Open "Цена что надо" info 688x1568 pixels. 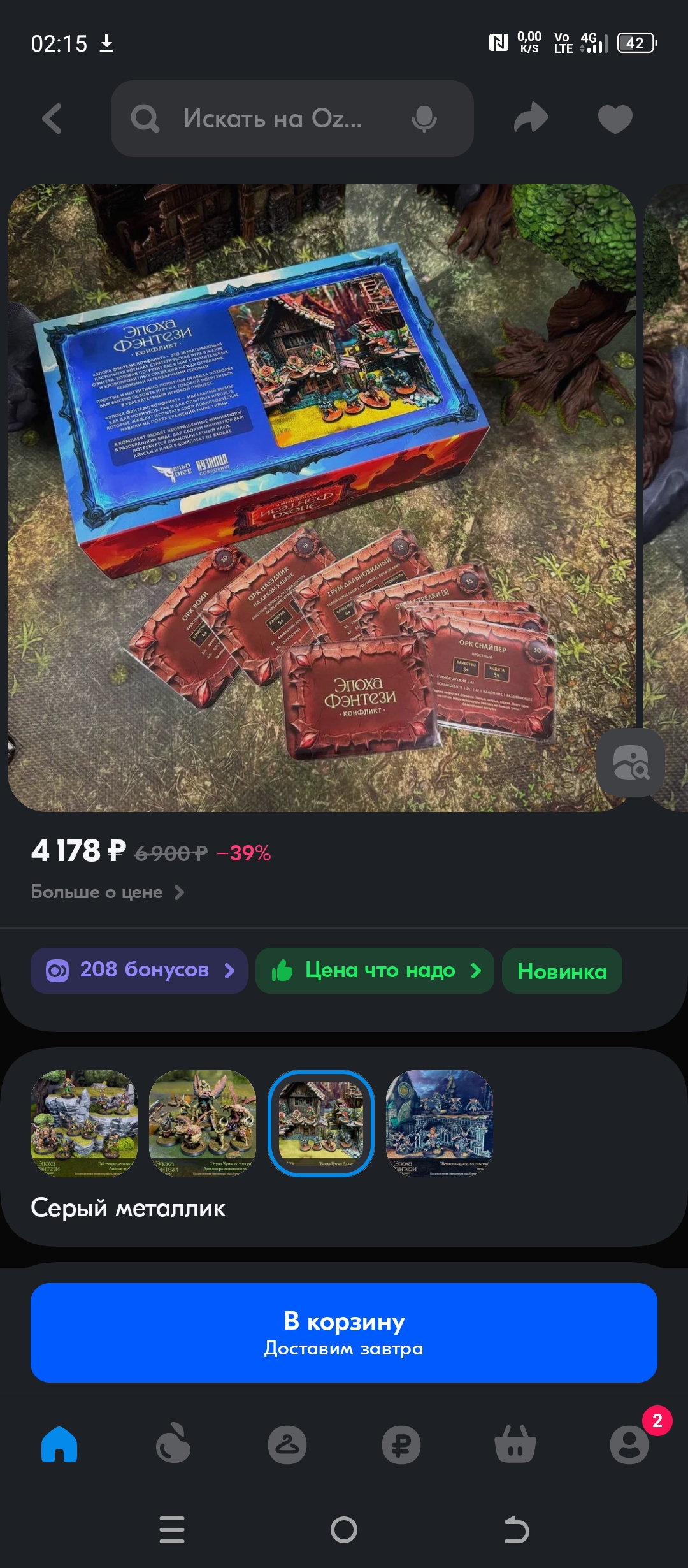pyautogui.click(x=375, y=970)
